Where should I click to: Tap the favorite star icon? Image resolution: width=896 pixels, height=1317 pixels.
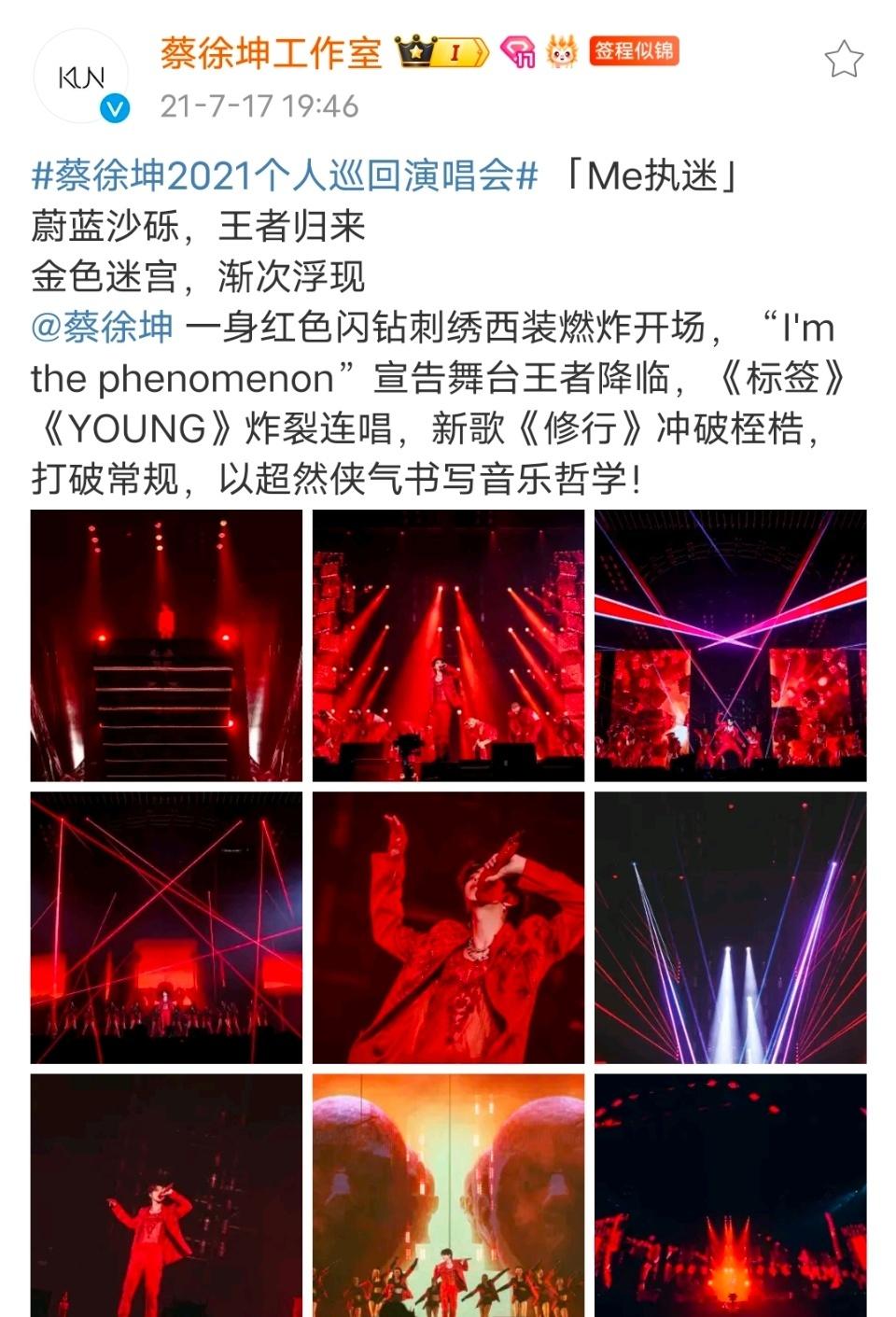[x=843, y=60]
